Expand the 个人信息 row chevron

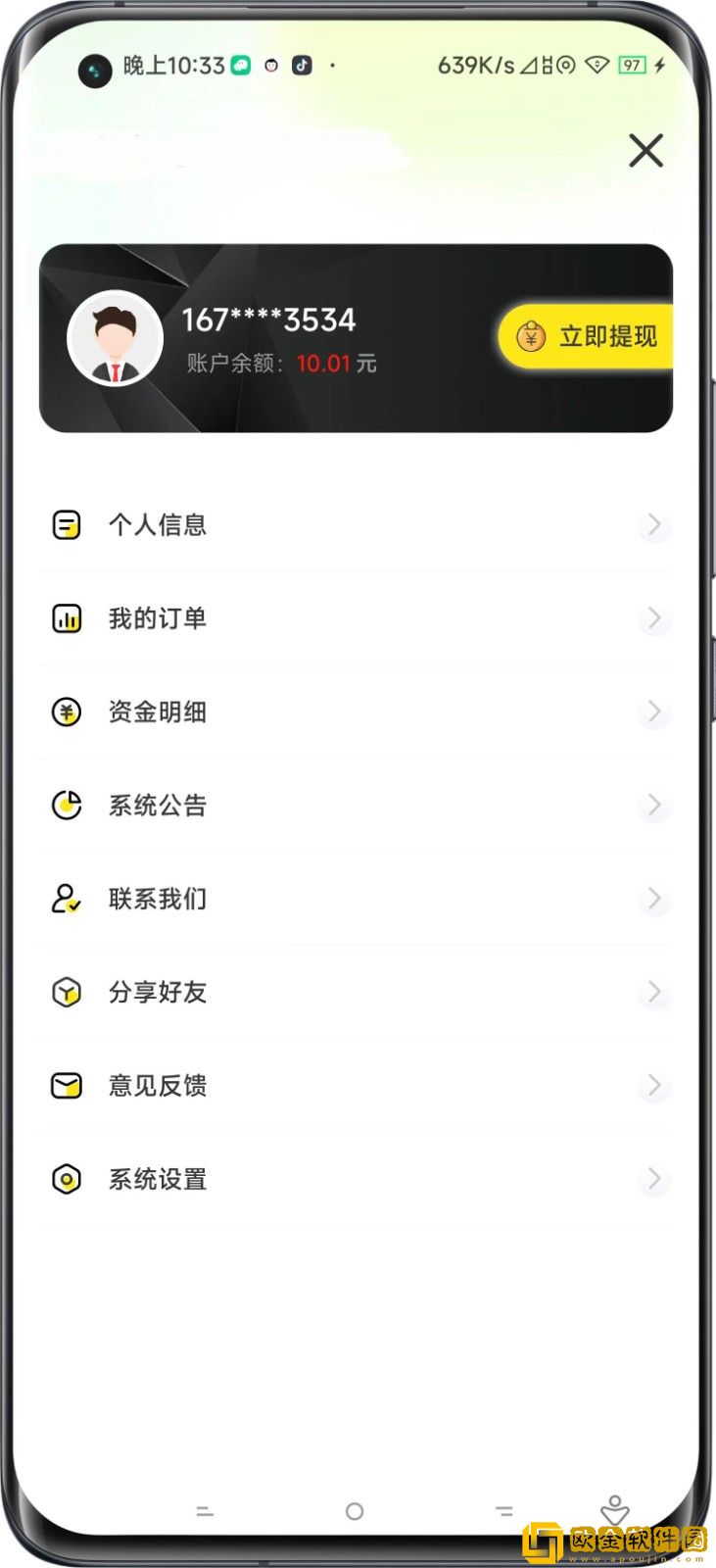click(653, 525)
